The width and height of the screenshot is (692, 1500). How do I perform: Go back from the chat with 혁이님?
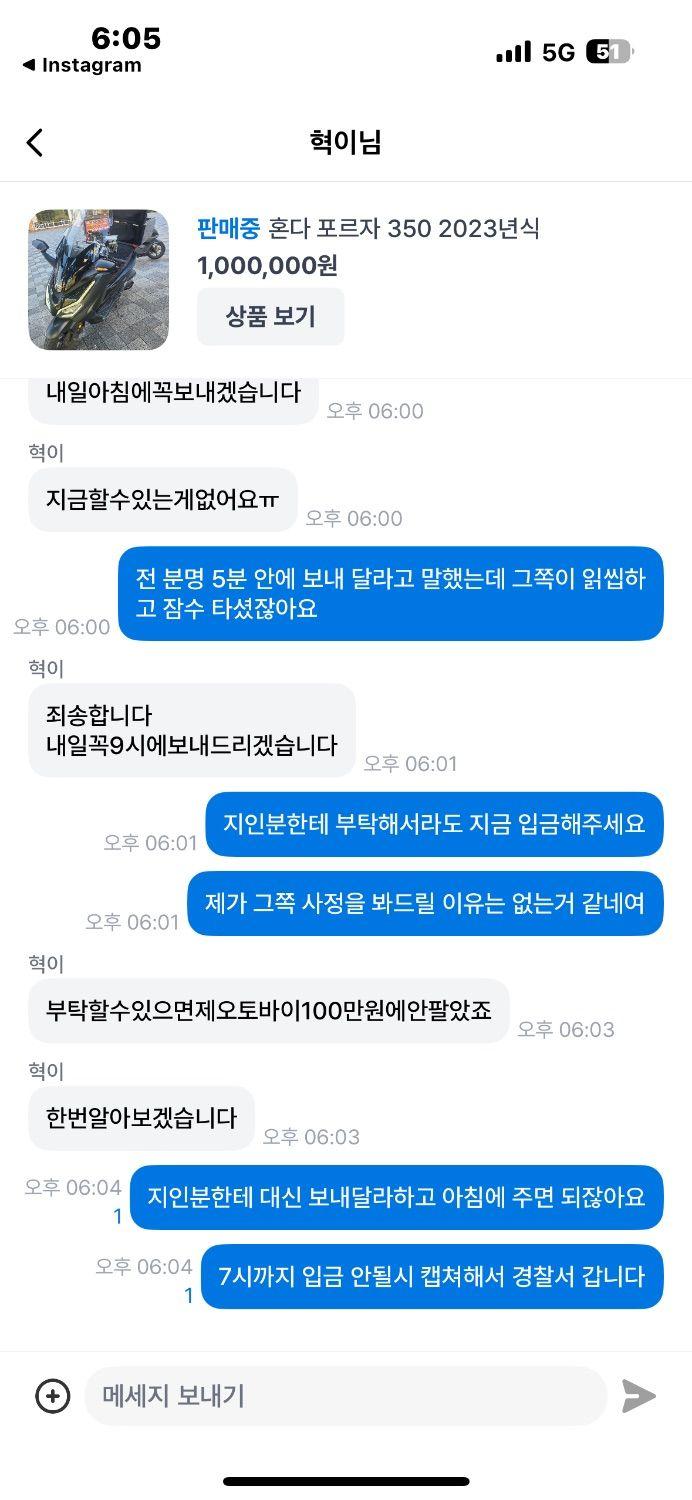tap(35, 142)
